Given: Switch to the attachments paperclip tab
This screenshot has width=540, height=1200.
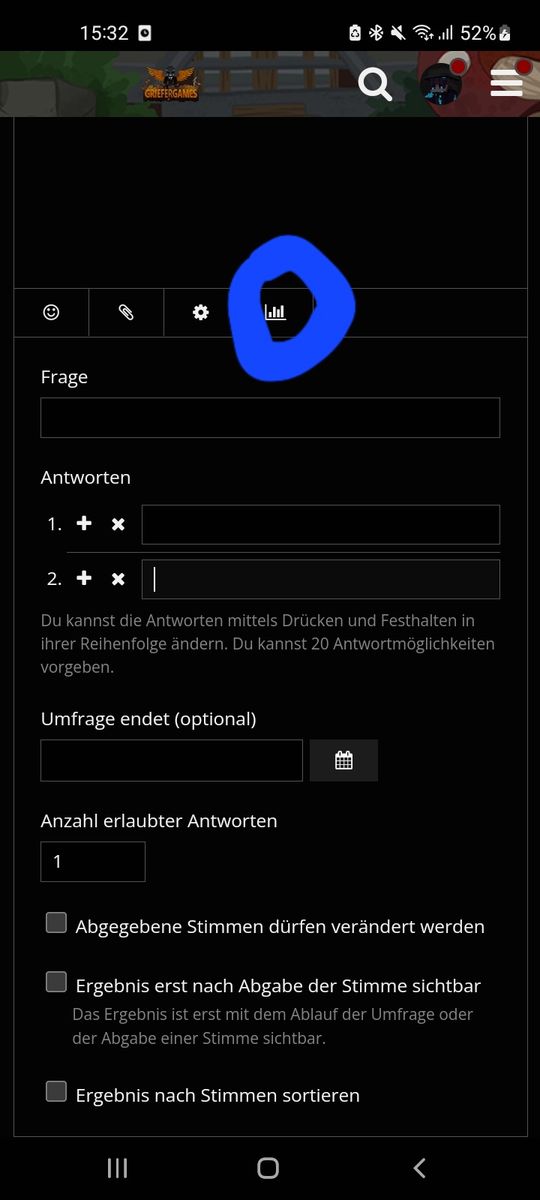Looking at the screenshot, I should pyautogui.click(x=126, y=312).
